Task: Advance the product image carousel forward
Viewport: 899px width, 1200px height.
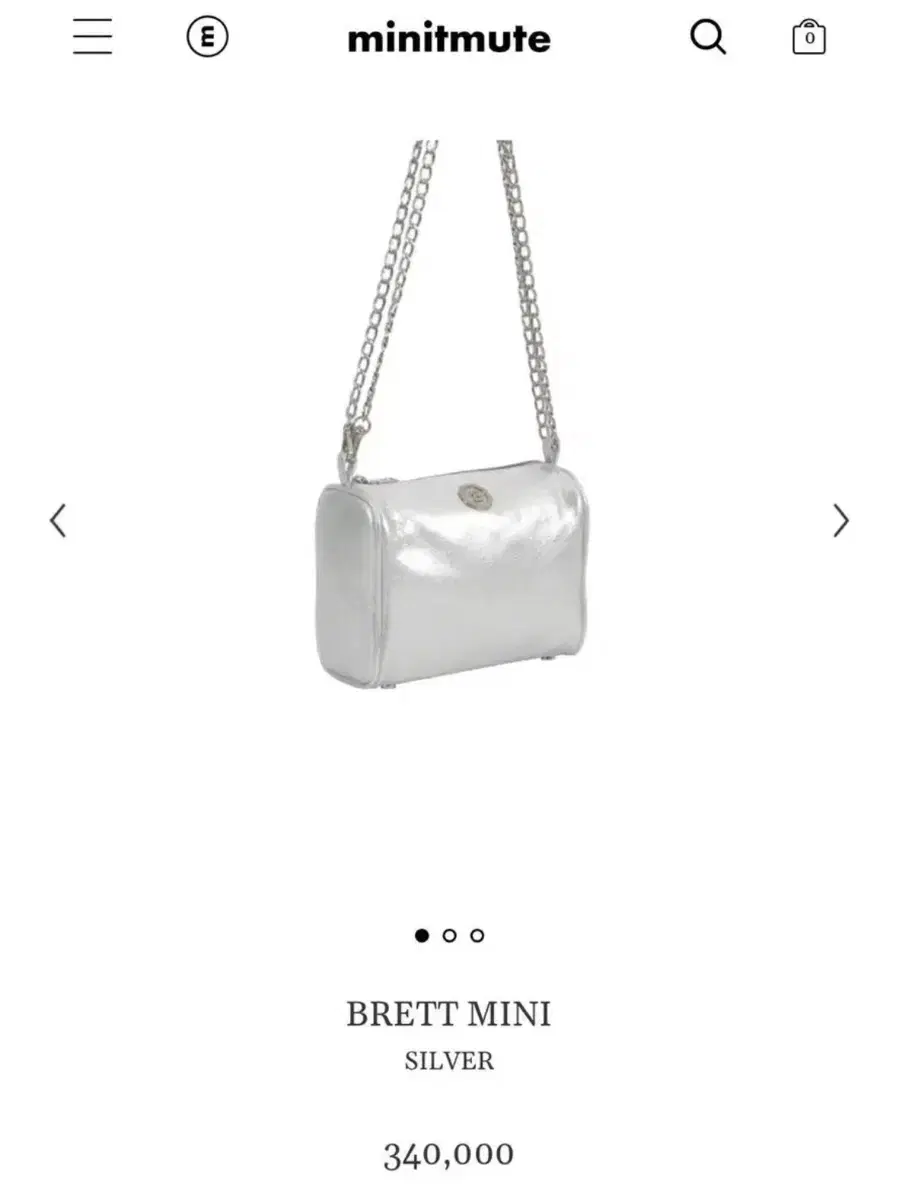Action: click(840, 520)
